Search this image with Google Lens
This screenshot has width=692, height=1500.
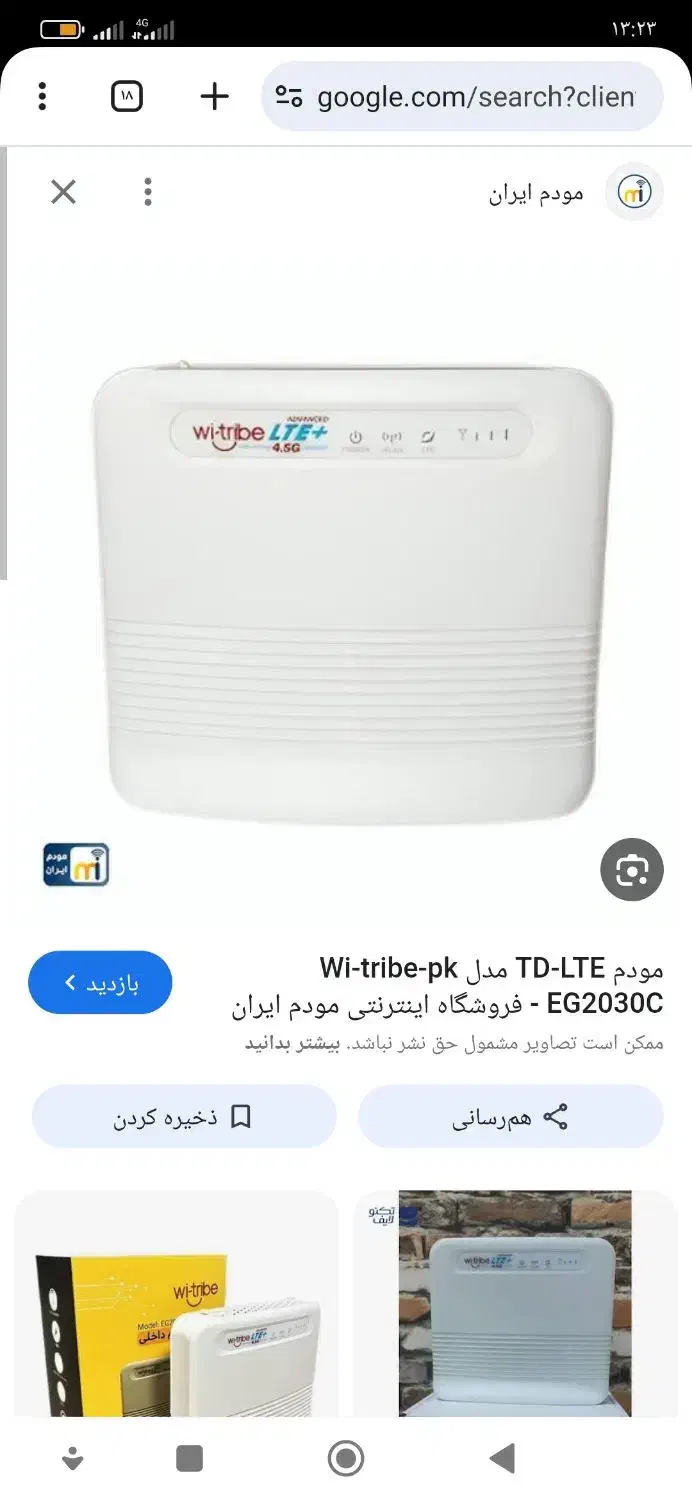[x=631, y=870]
